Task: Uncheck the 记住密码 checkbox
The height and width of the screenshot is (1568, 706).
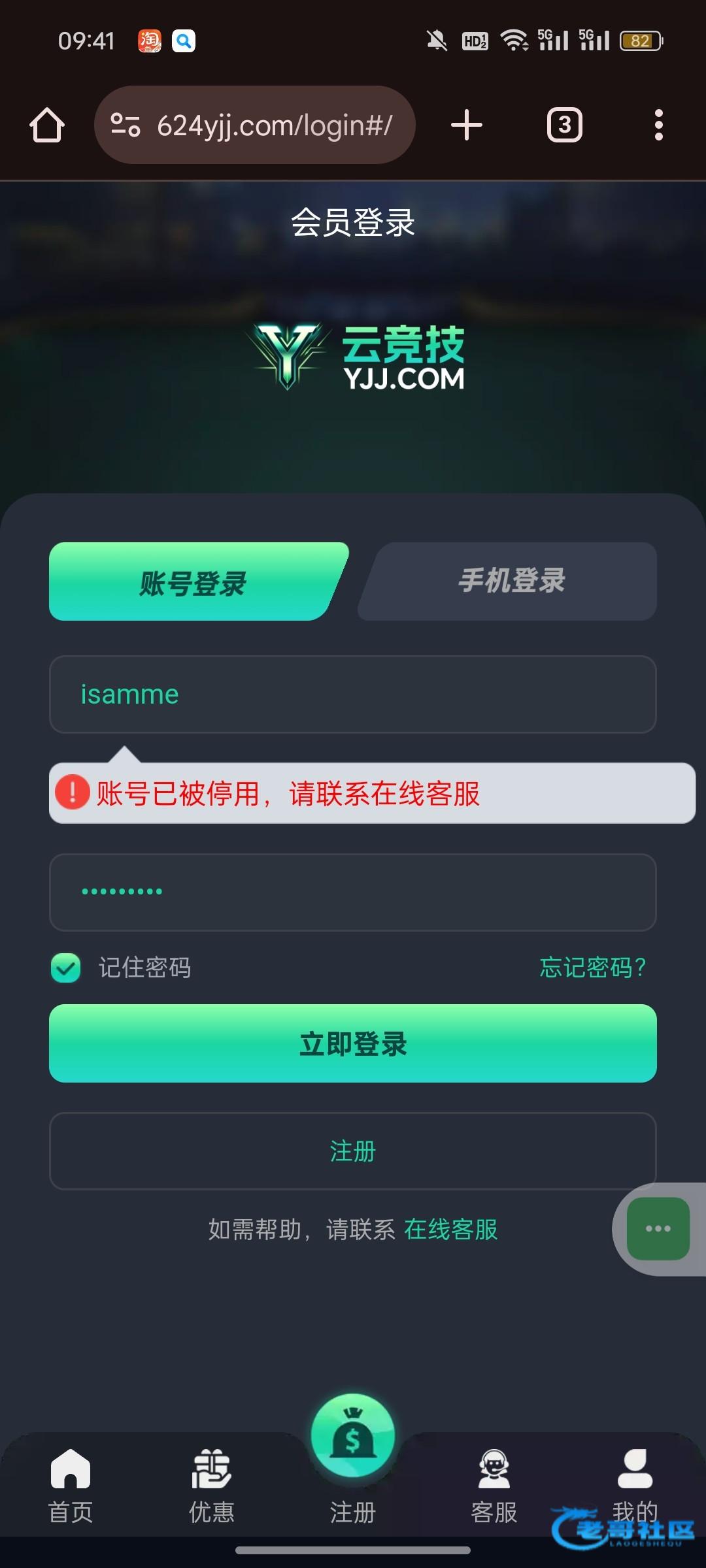Action: 66,968
